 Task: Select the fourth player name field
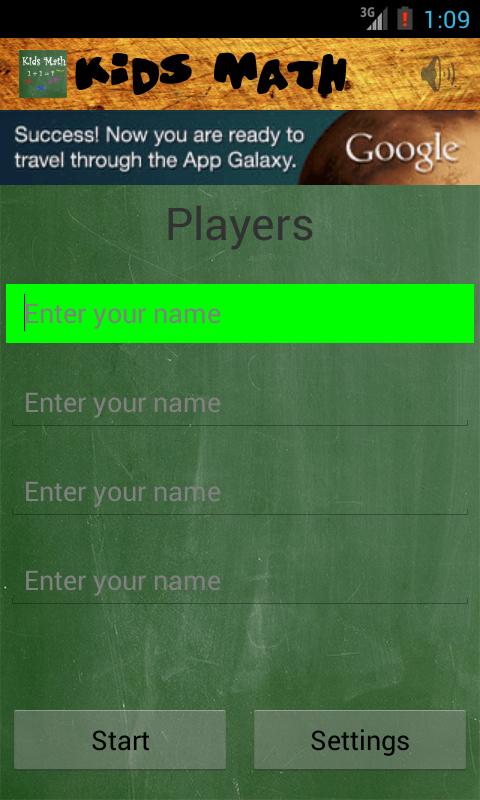pos(240,582)
